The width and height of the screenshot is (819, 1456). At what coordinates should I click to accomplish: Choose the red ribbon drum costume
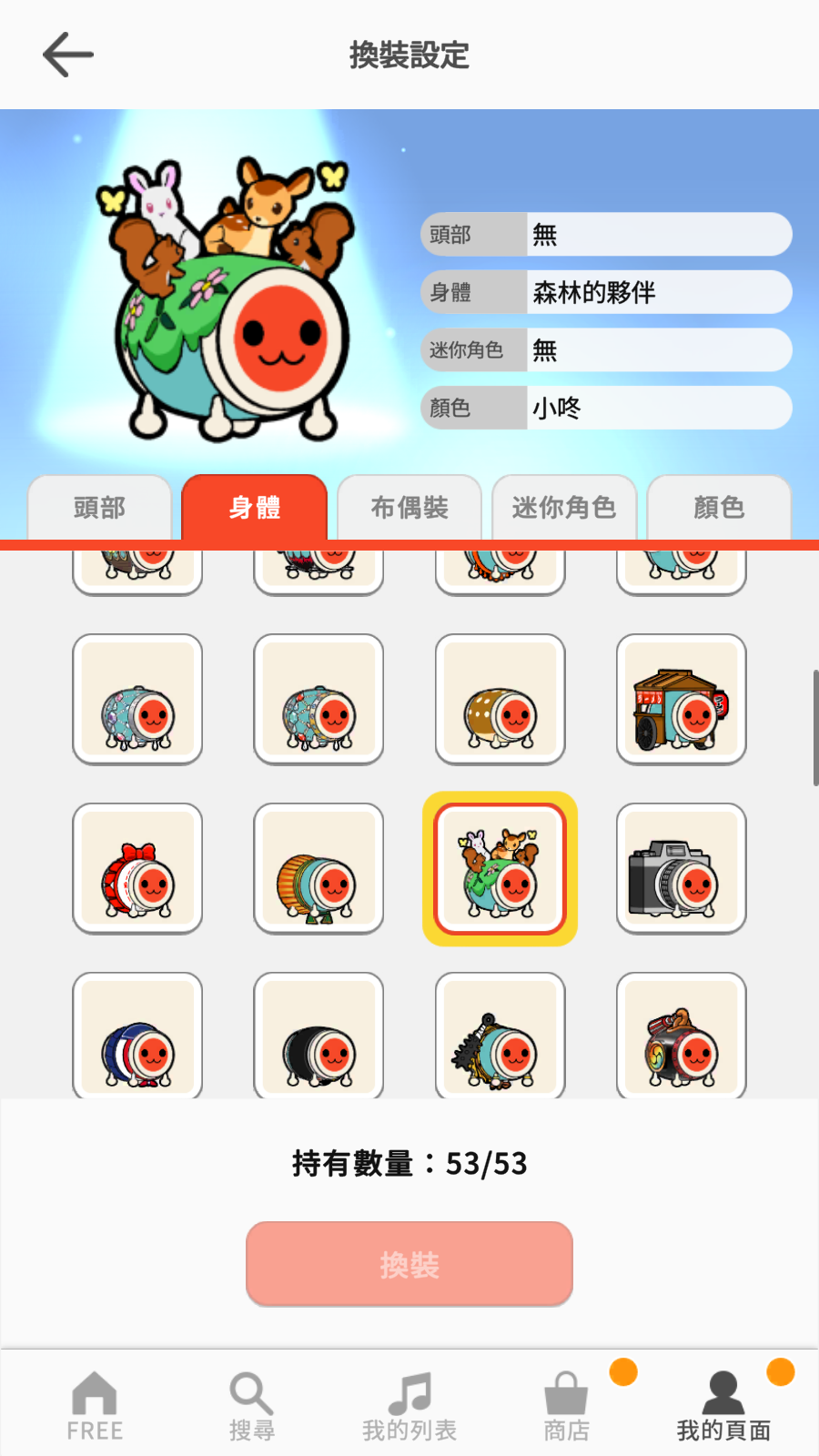point(137,868)
